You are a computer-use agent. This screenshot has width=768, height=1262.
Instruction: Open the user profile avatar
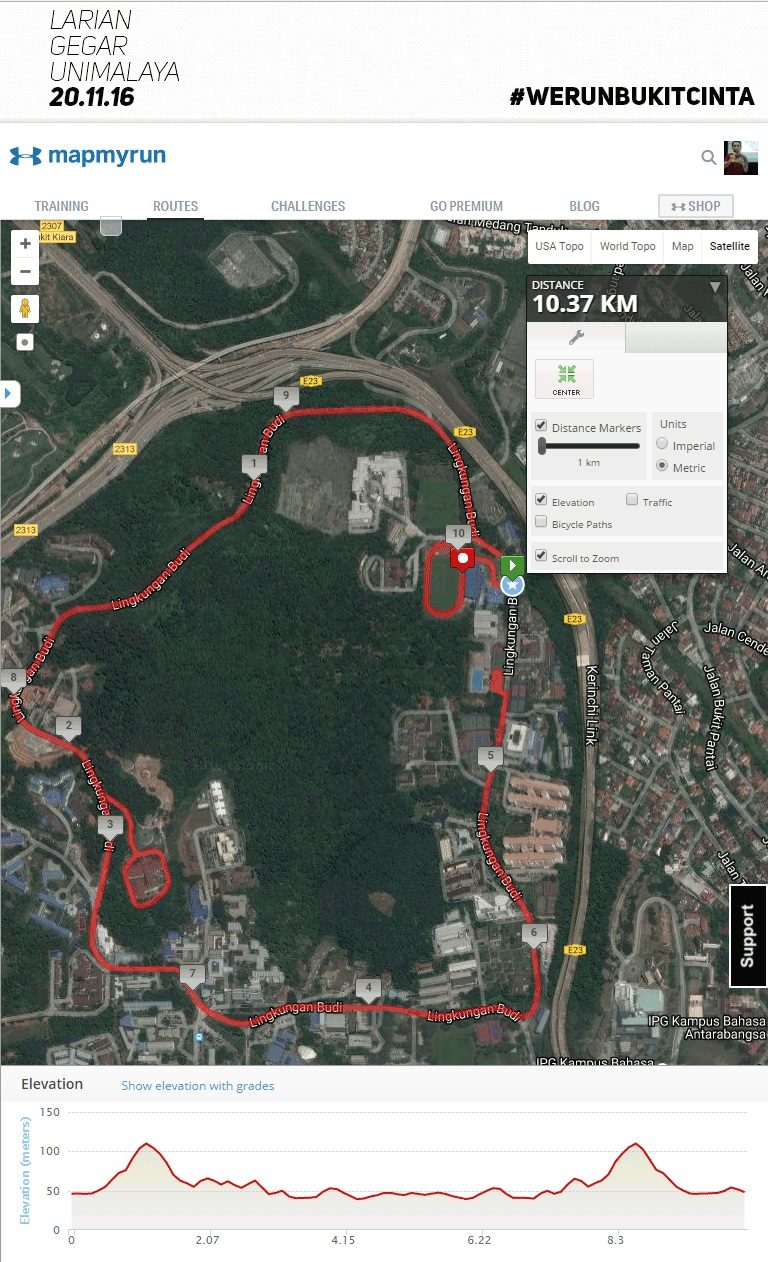coord(741,157)
